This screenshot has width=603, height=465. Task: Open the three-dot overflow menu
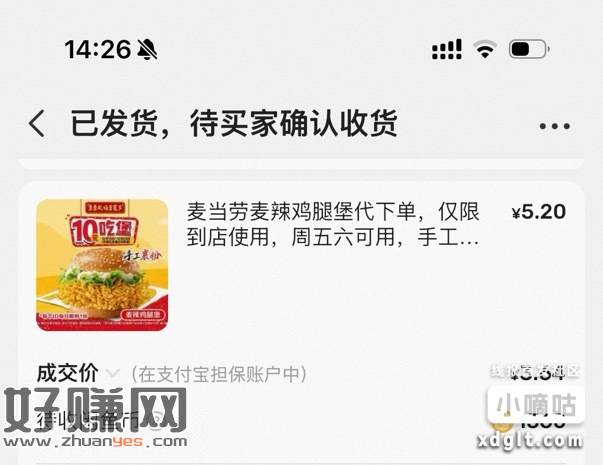point(554,126)
